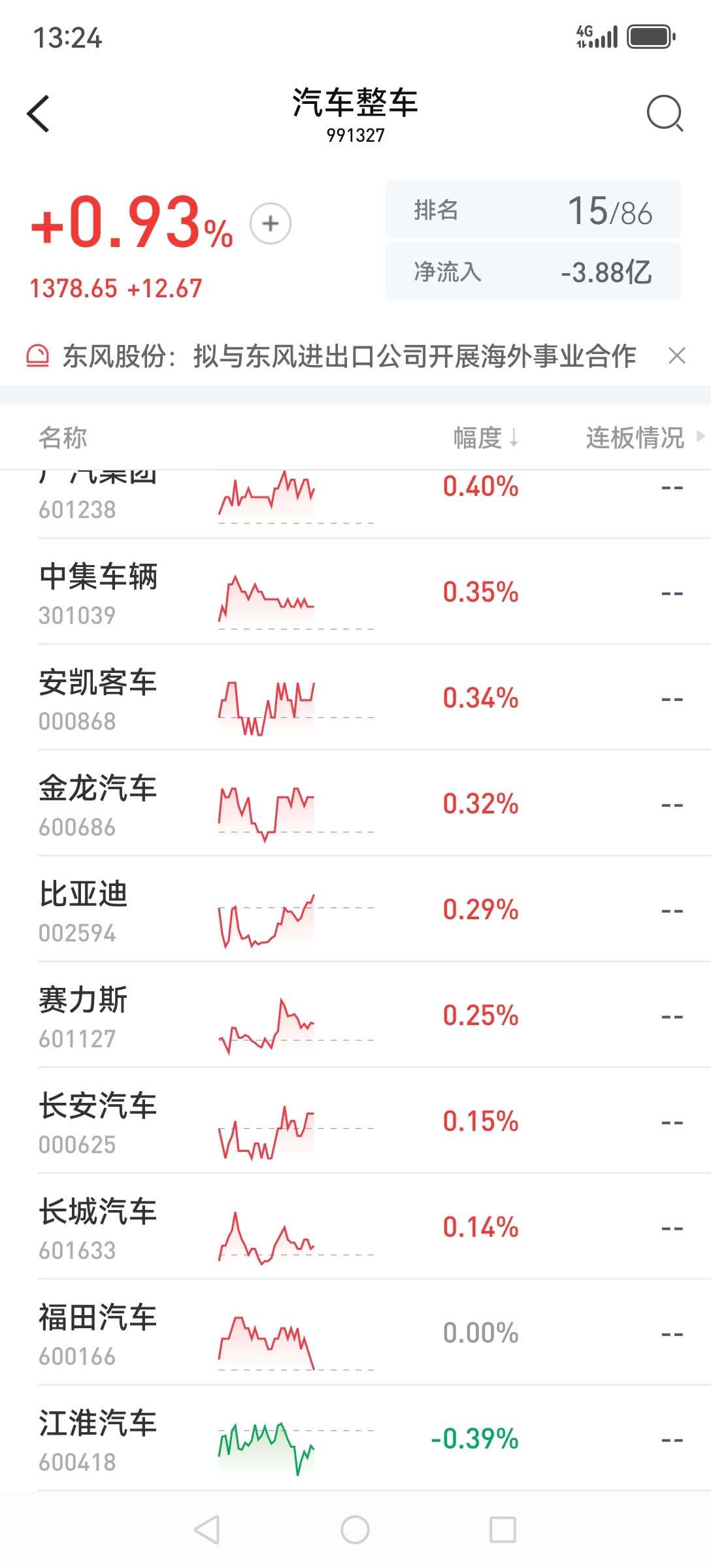This screenshot has width=711, height=1568.
Task: Open 长城汽车 601633 stock page
Action: [x=355, y=1228]
